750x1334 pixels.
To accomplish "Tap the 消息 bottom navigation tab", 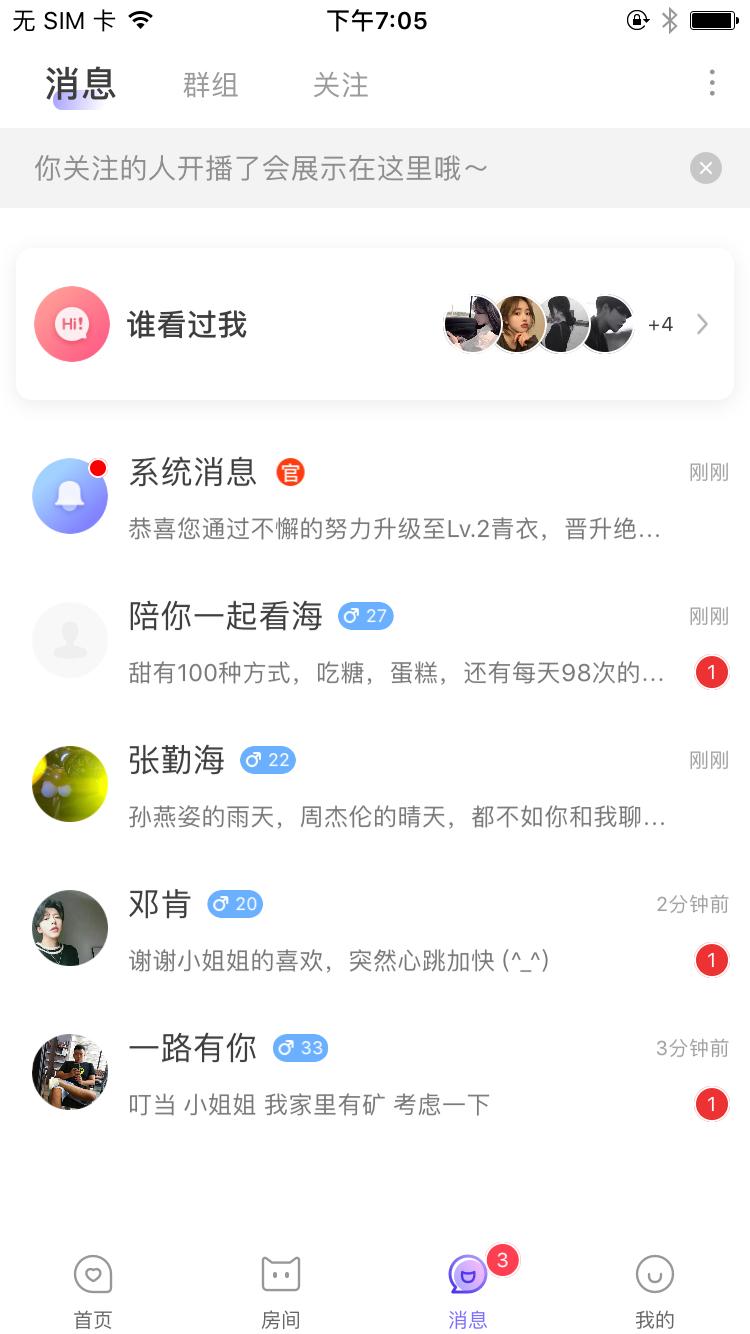I will coord(468,1290).
